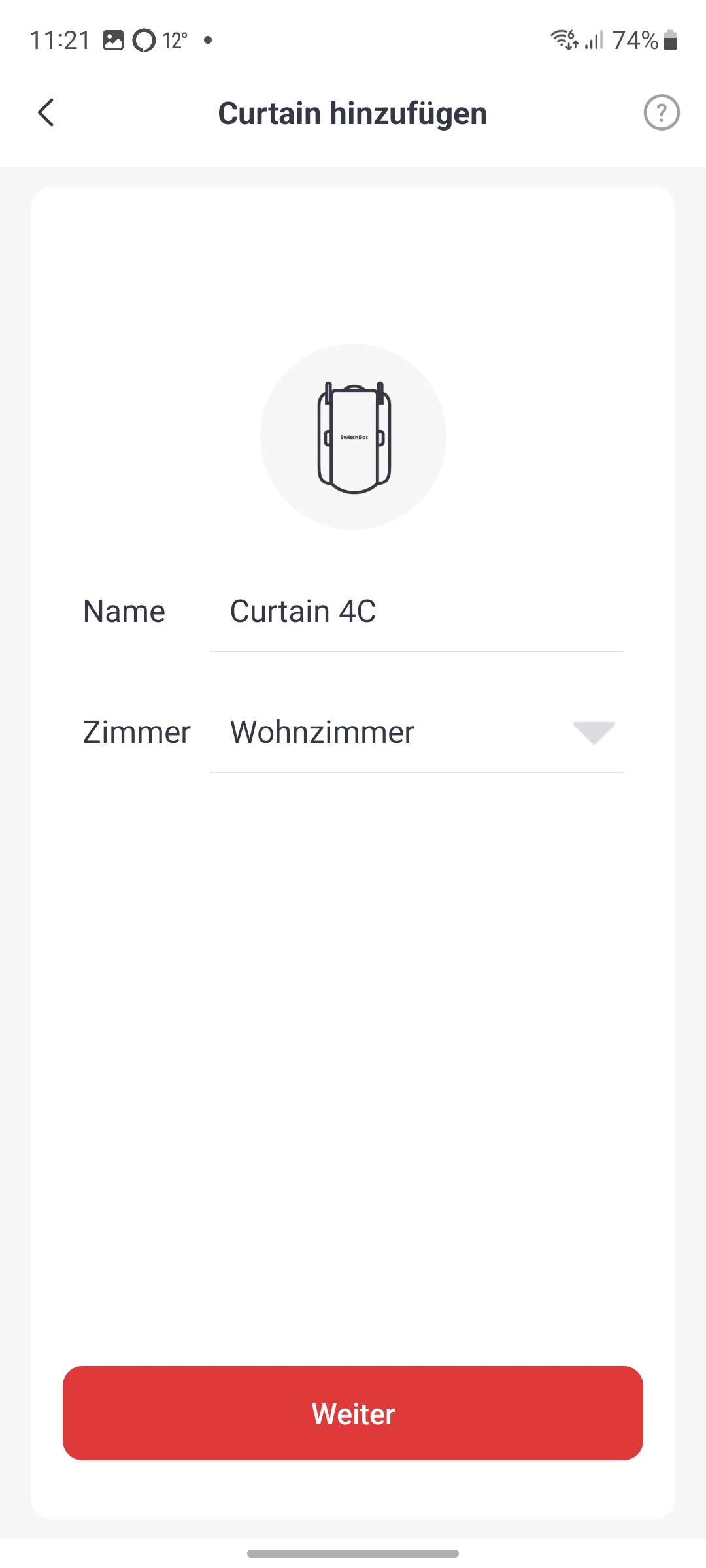Tap the red Weiter button
Viewport: 706px width, 1568px height.
(x=353, y=1413)
